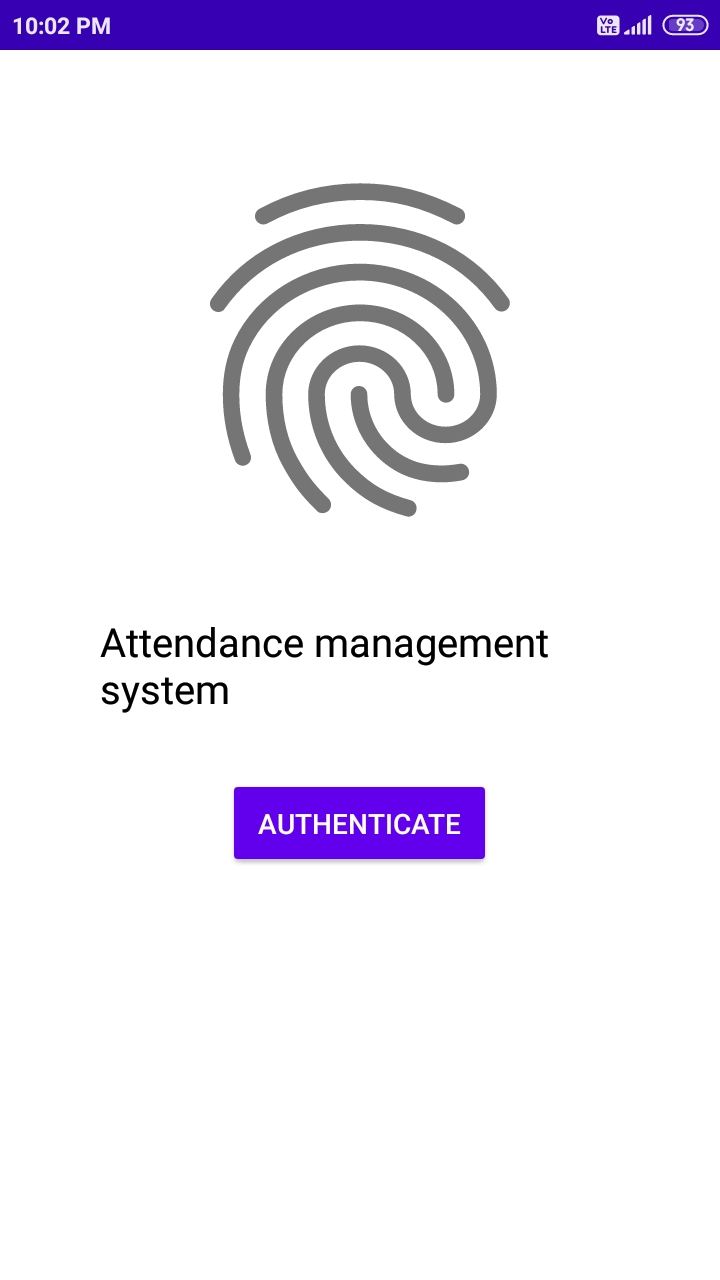Tap the fingerprint image to start scanning
Viewport: 720px width, 1280px height.
[x=360, y=350]
